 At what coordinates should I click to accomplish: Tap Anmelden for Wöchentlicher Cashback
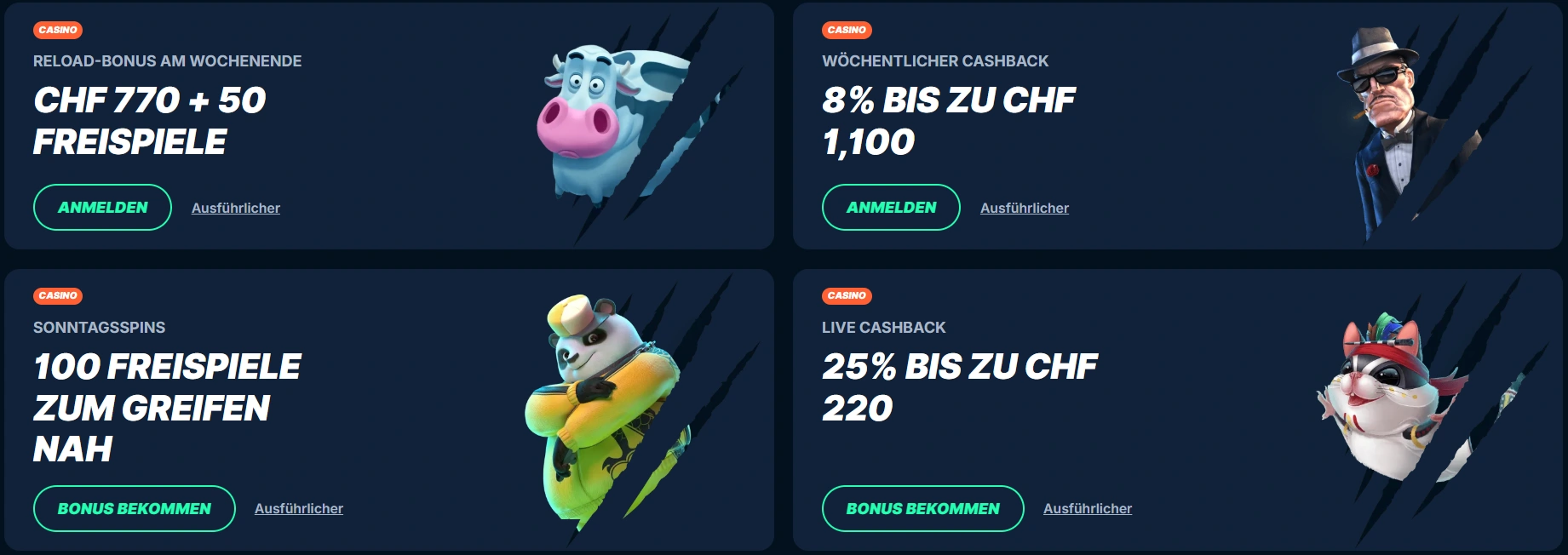891,208
